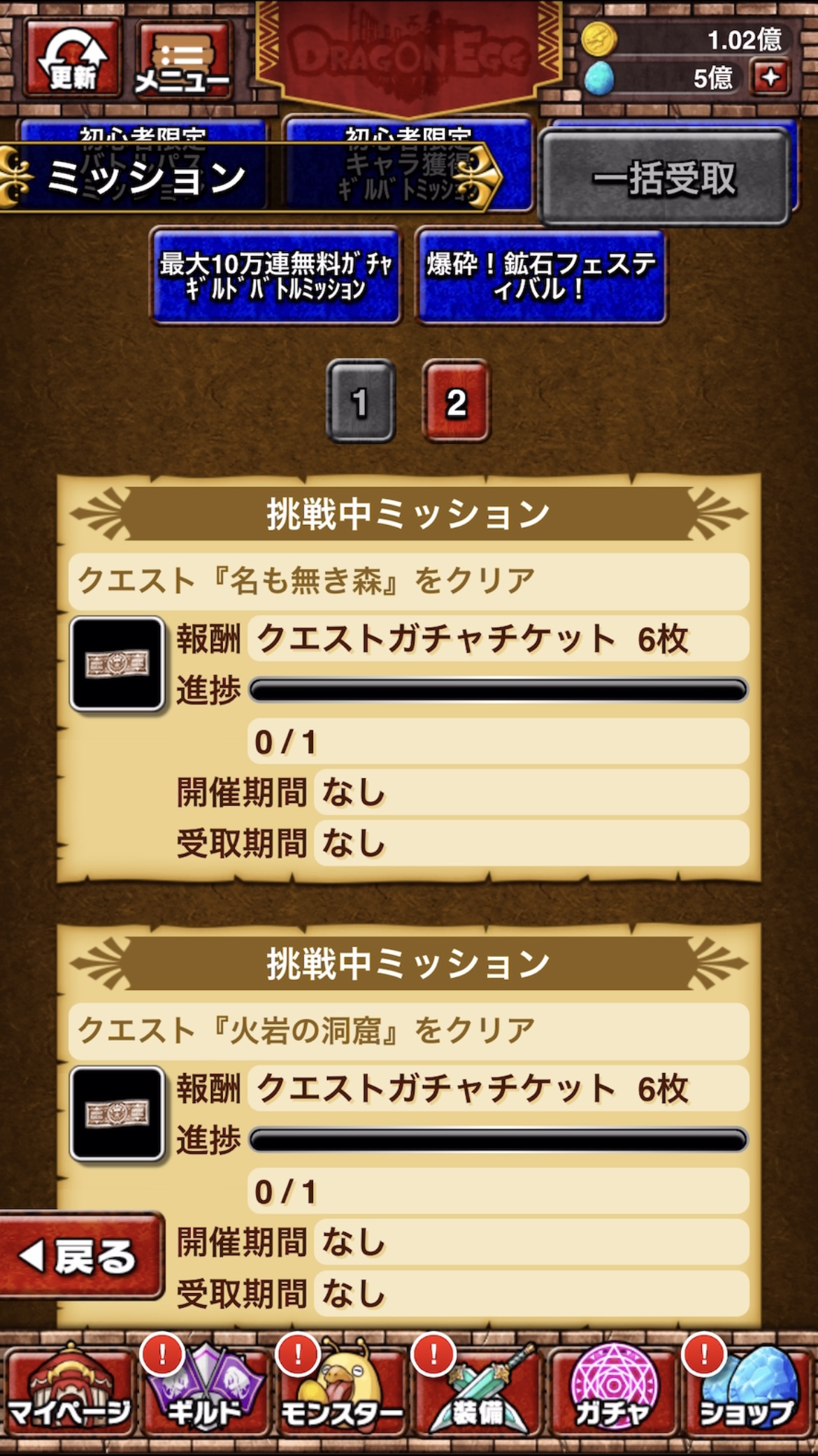Screen dimensions: 818x1456
Task: Tap the 更新 refresh button
Action: coord(72,57)
